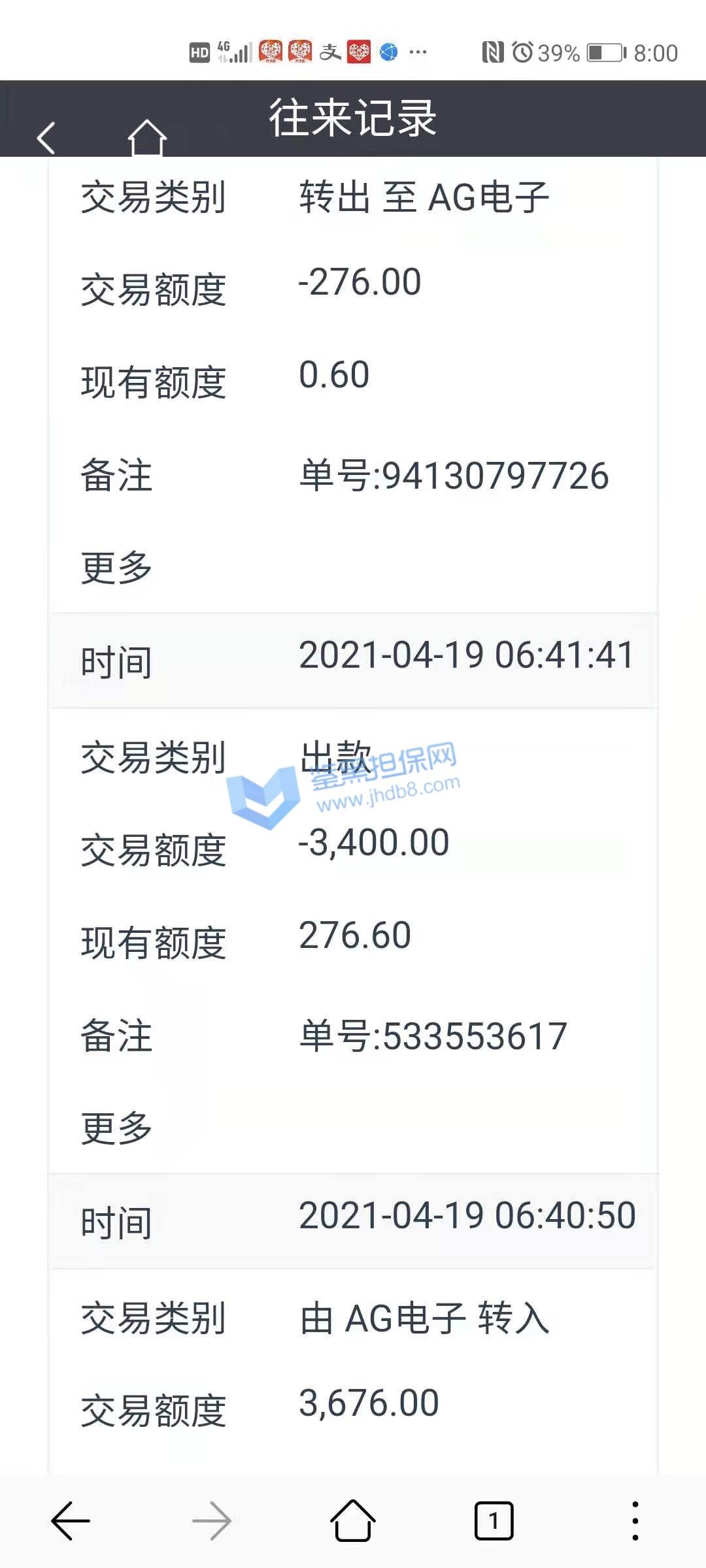
Task: Open the home icon in the header
Action: (147, 137)
